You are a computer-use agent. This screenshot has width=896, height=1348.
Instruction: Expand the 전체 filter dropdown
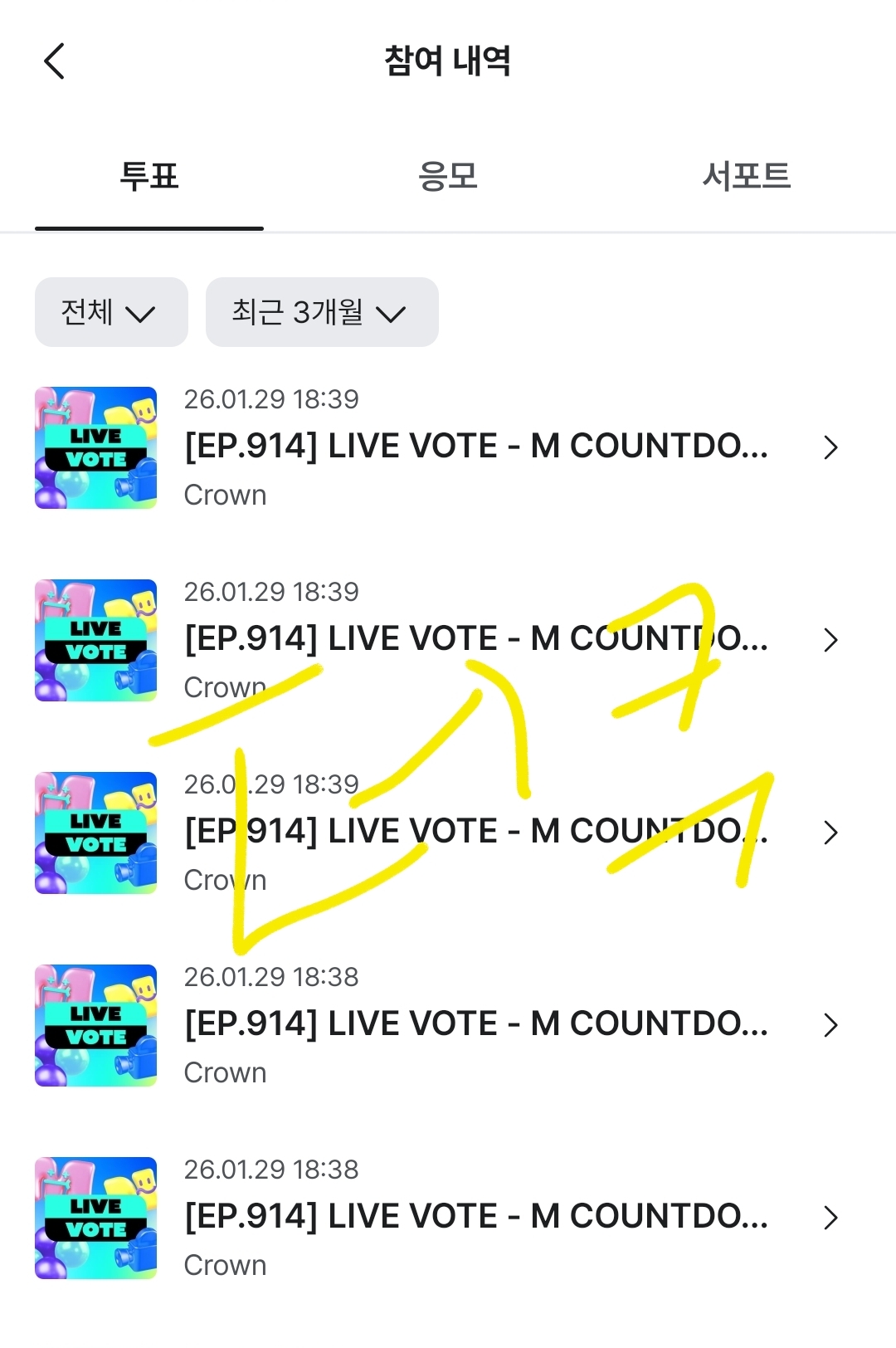pyautogui.click(x=111, y=312)
